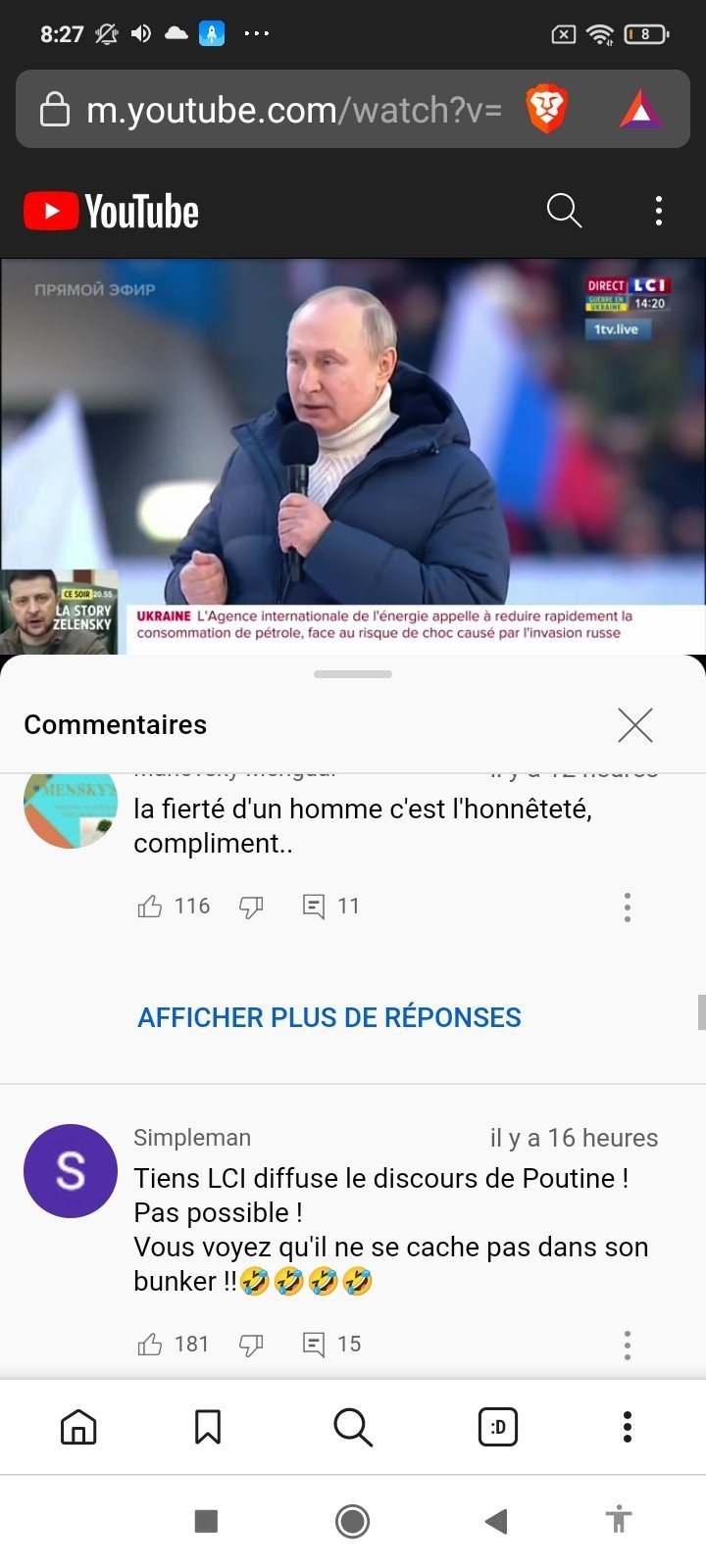Image resolution: width=706 pixels, height=1568 pixels.
Task: Open the YouTube search icon
Action: click(564, 210)
